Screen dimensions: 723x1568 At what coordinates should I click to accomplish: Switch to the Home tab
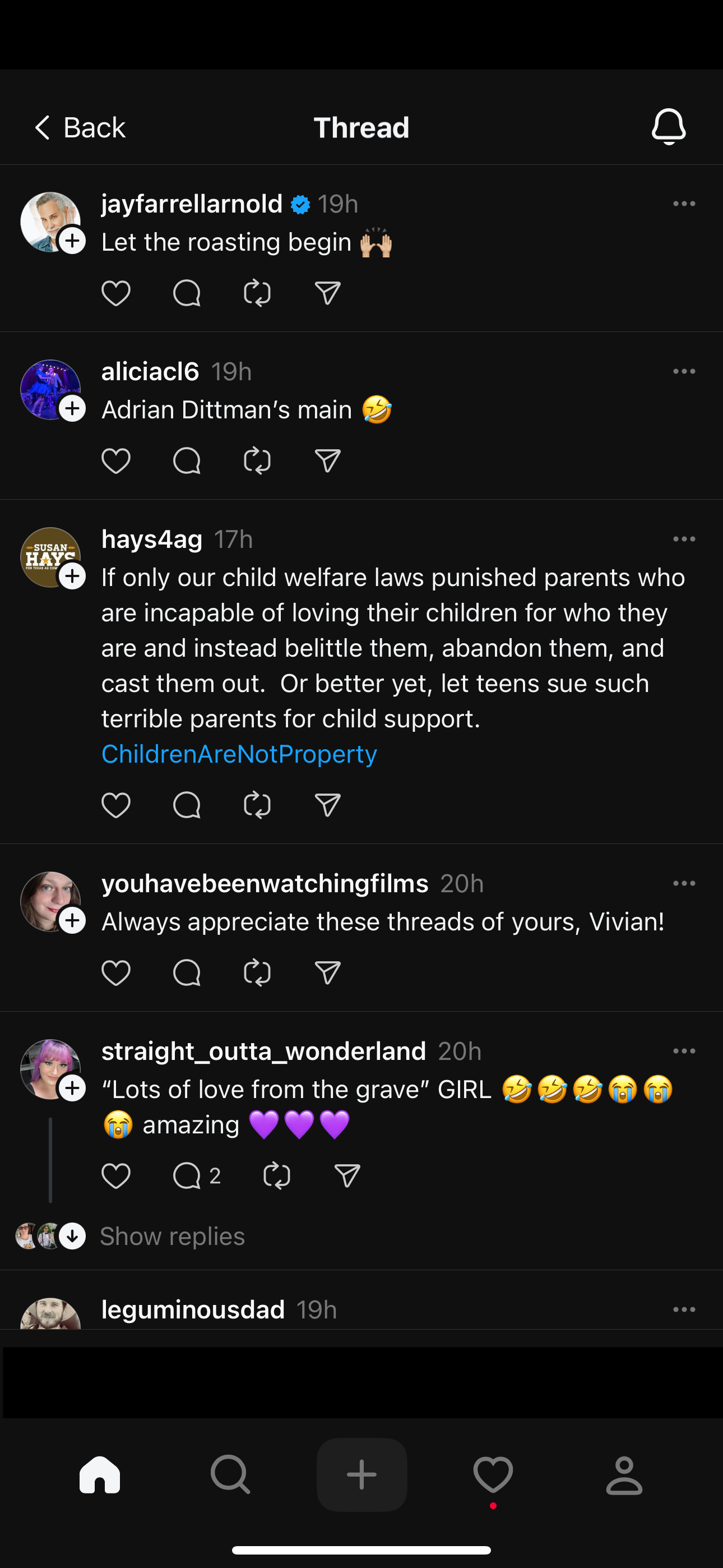pyautogui.click(x=100, y=1475)
